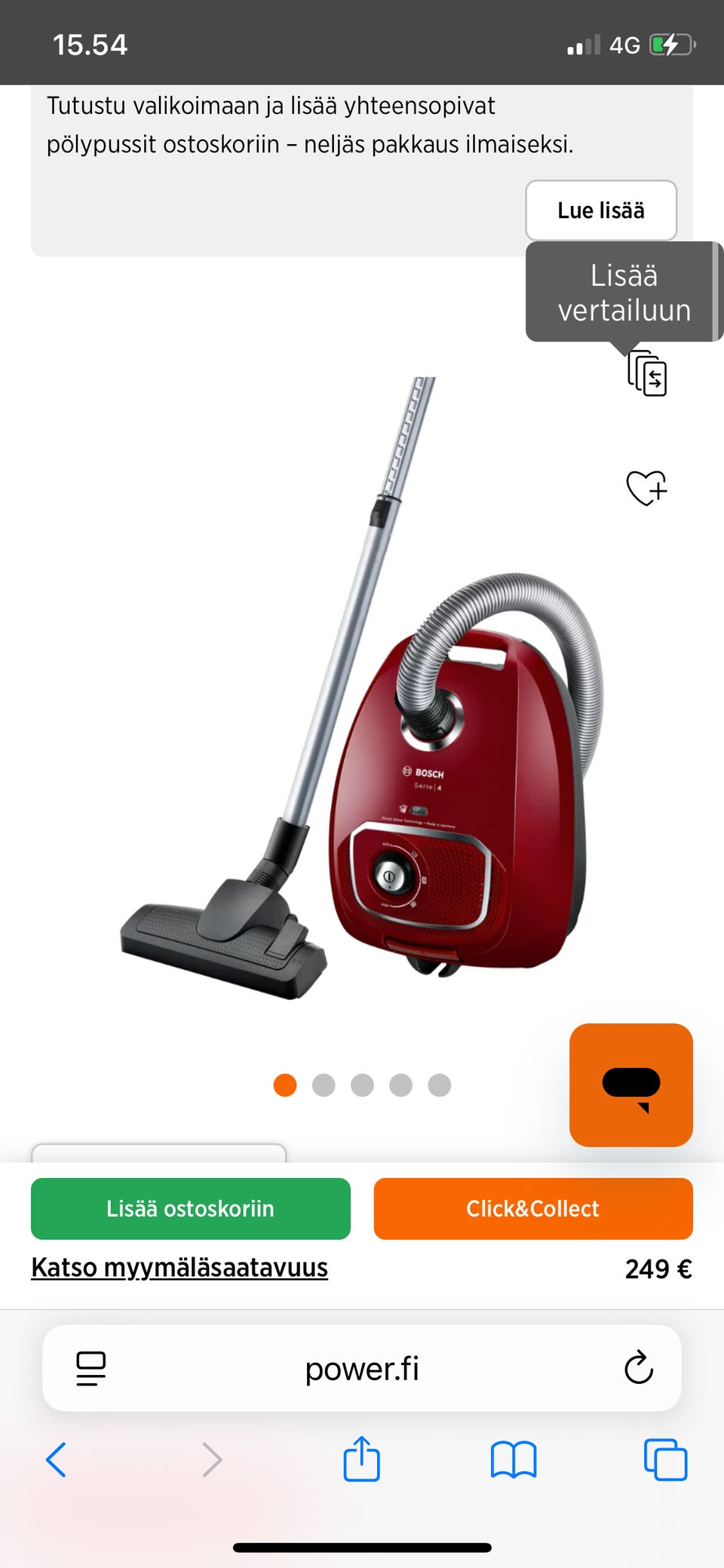Go back to the previous page
724x1568 pixels.
[57, 1459]
